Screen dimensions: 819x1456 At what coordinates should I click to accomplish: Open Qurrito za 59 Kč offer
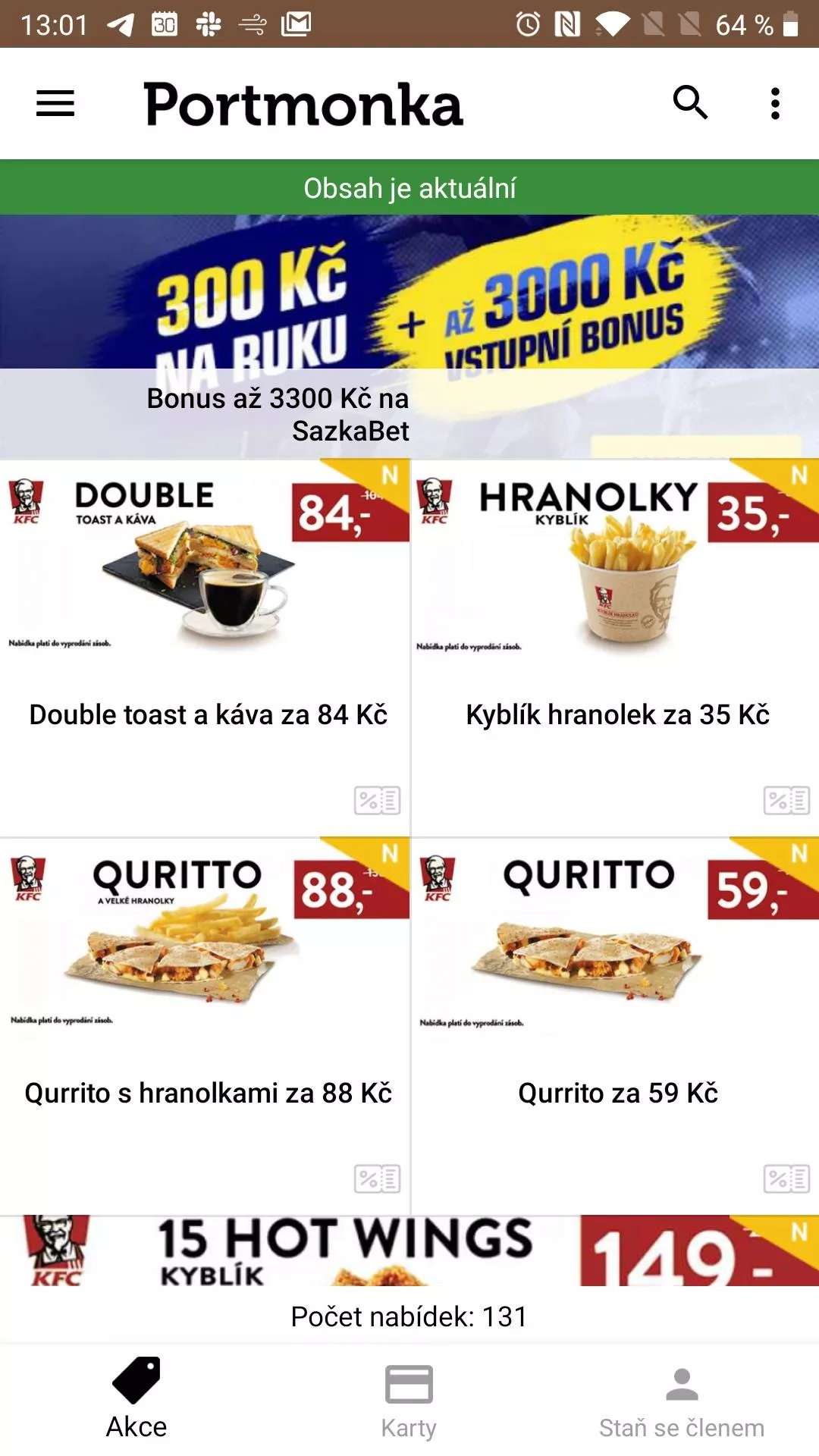point(616,986)
